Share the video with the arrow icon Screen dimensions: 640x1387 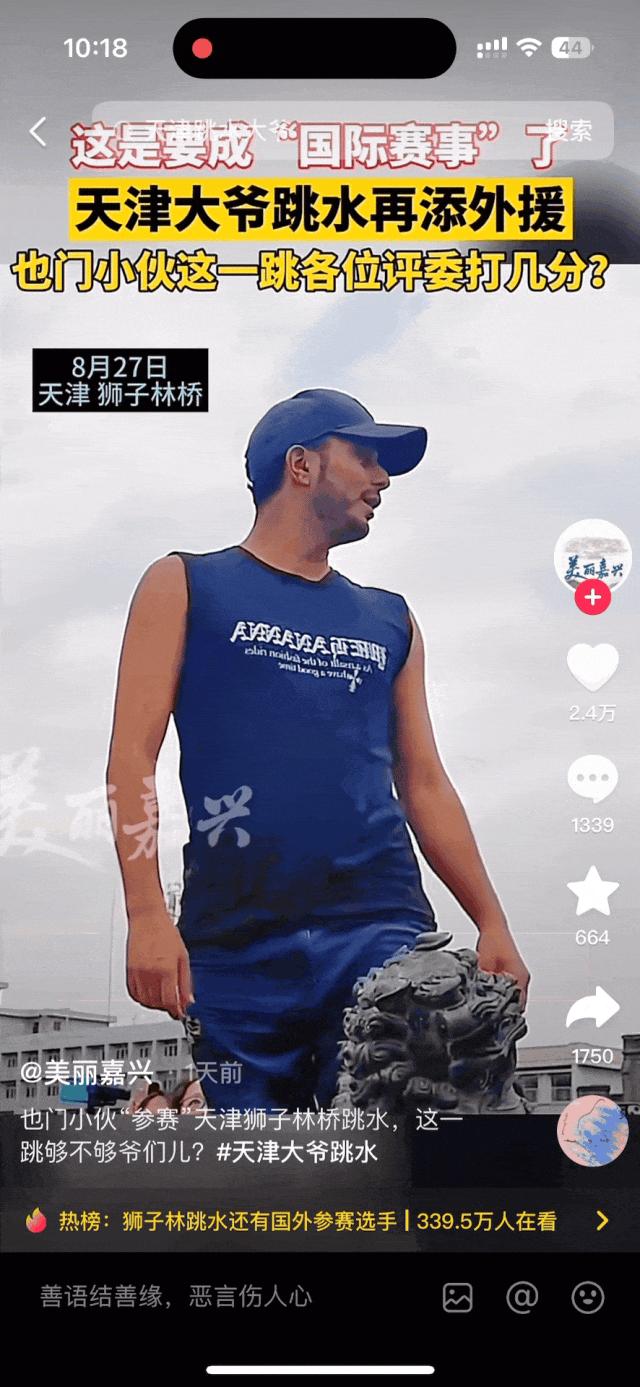(x=593, y=1010)
